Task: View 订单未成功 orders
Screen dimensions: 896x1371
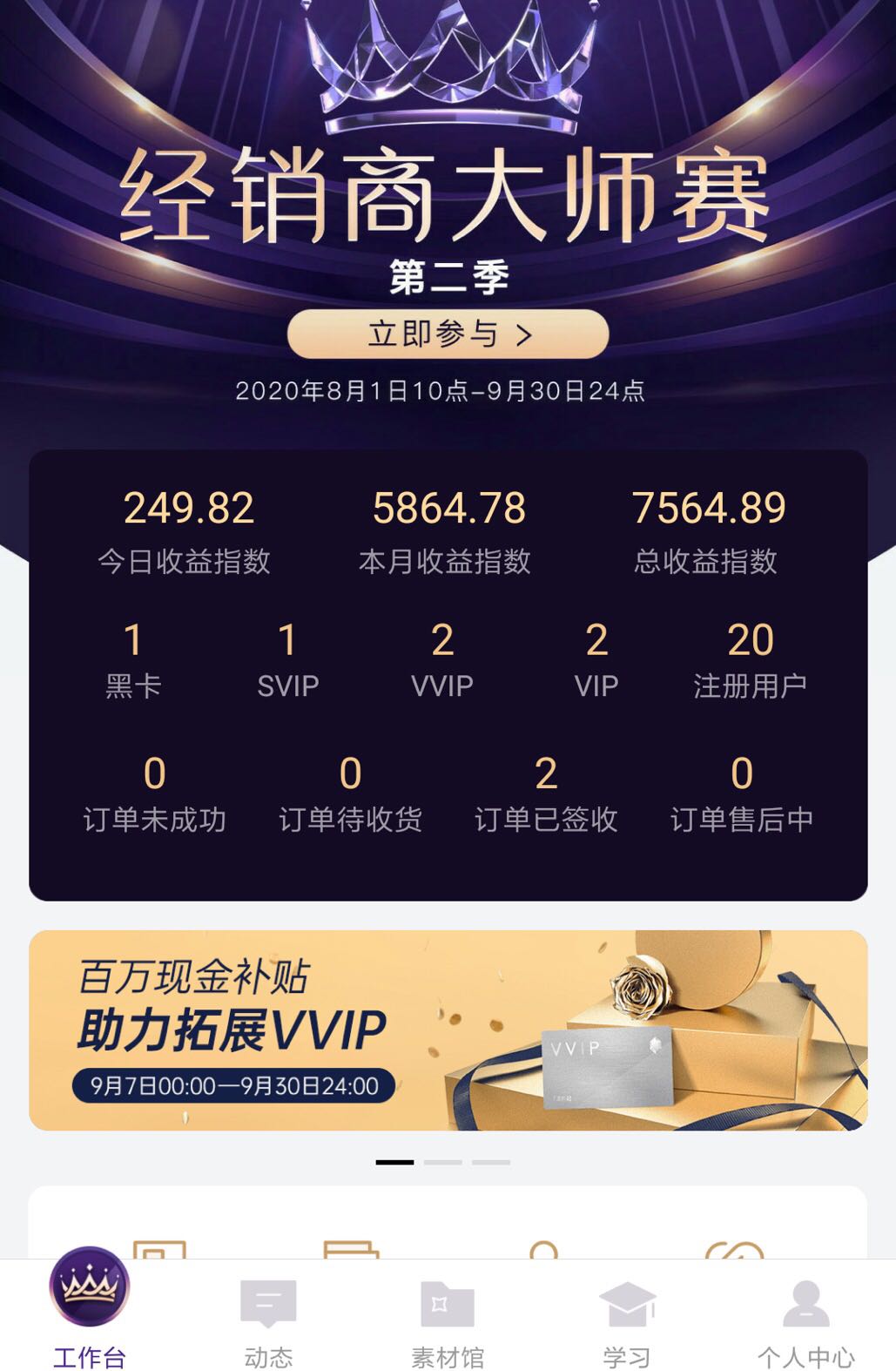Action: [154, 794]
